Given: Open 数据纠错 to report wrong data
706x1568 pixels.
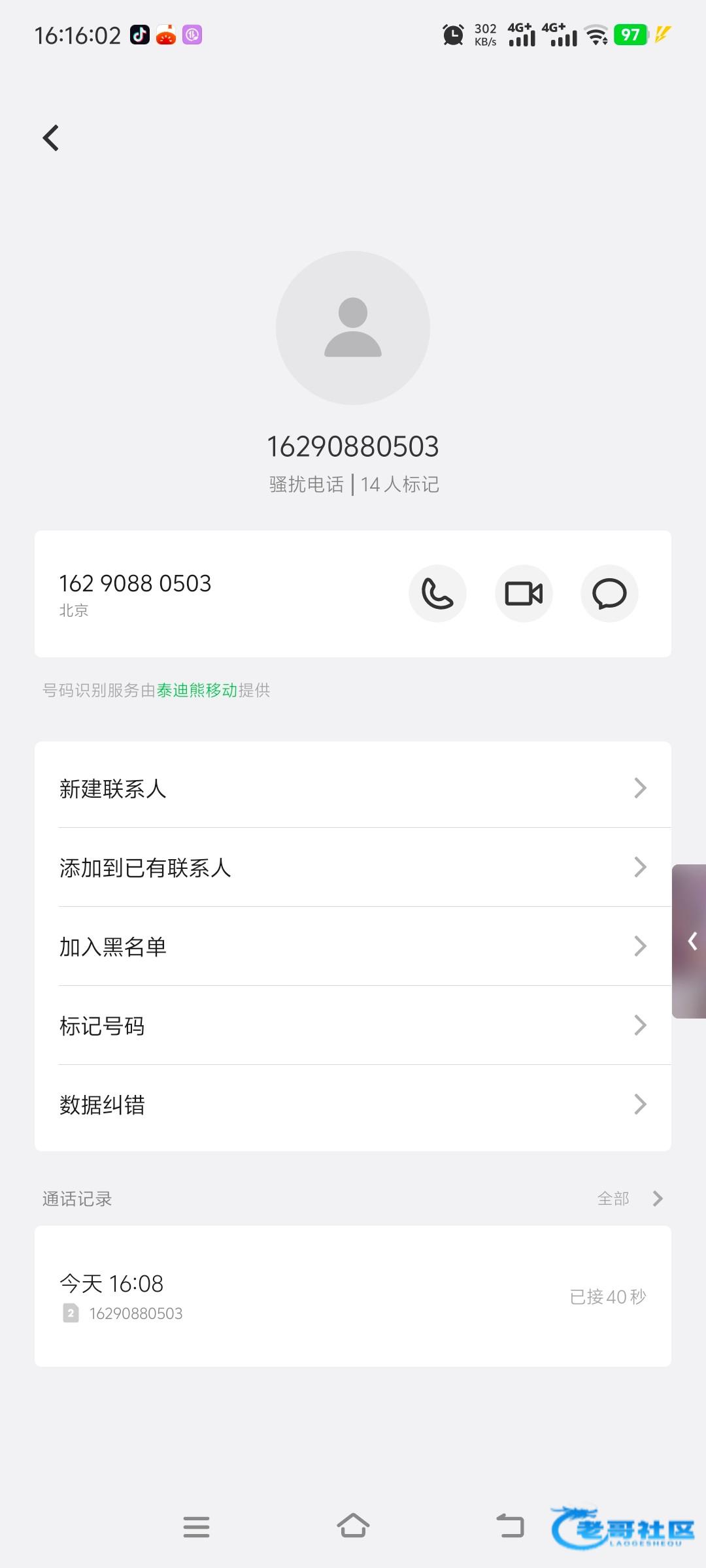Looking at the screenshot, I should [x=353, y=1105].
